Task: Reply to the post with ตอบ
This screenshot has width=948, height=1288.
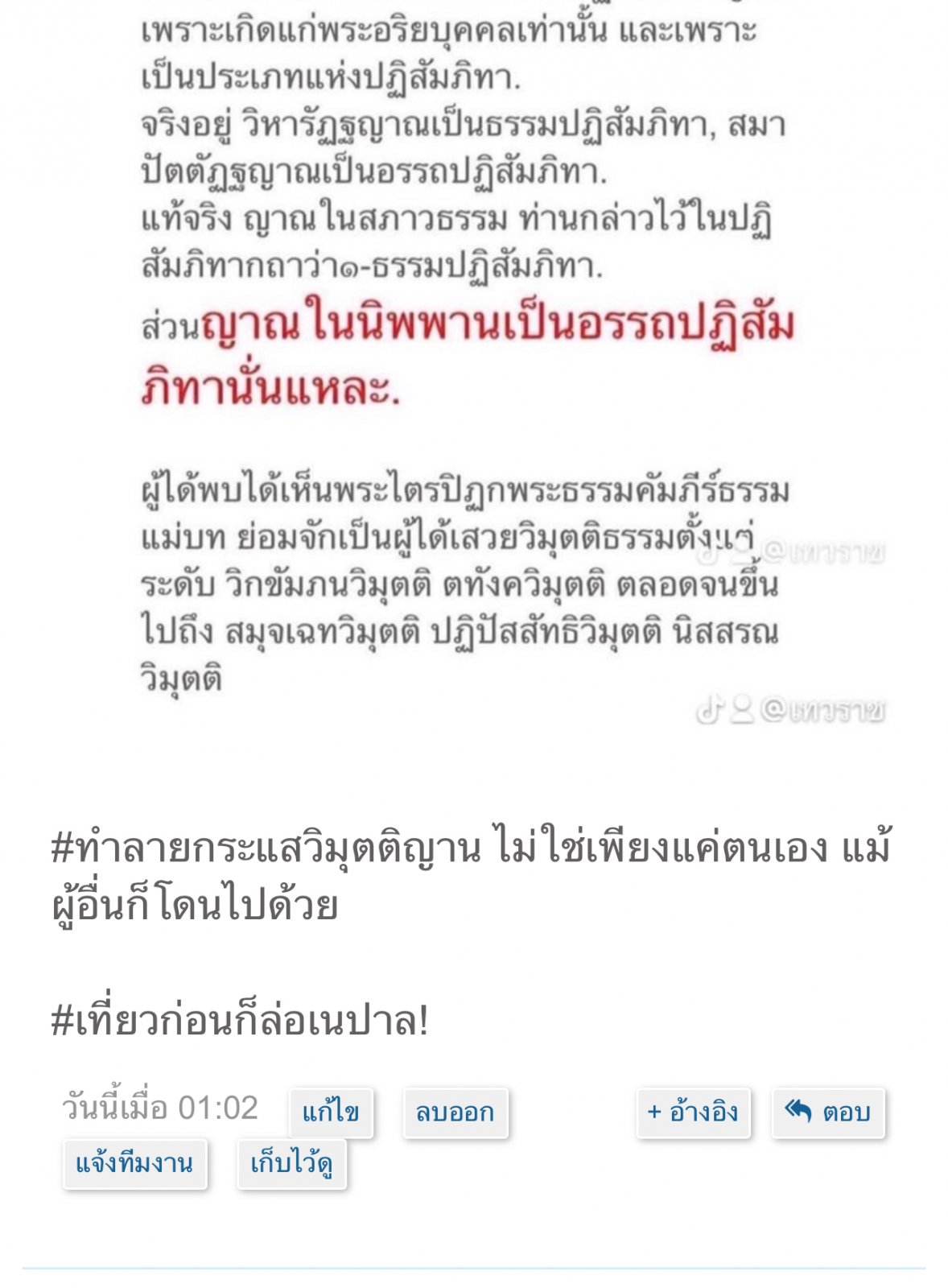Action: (x=827, y=1113)
